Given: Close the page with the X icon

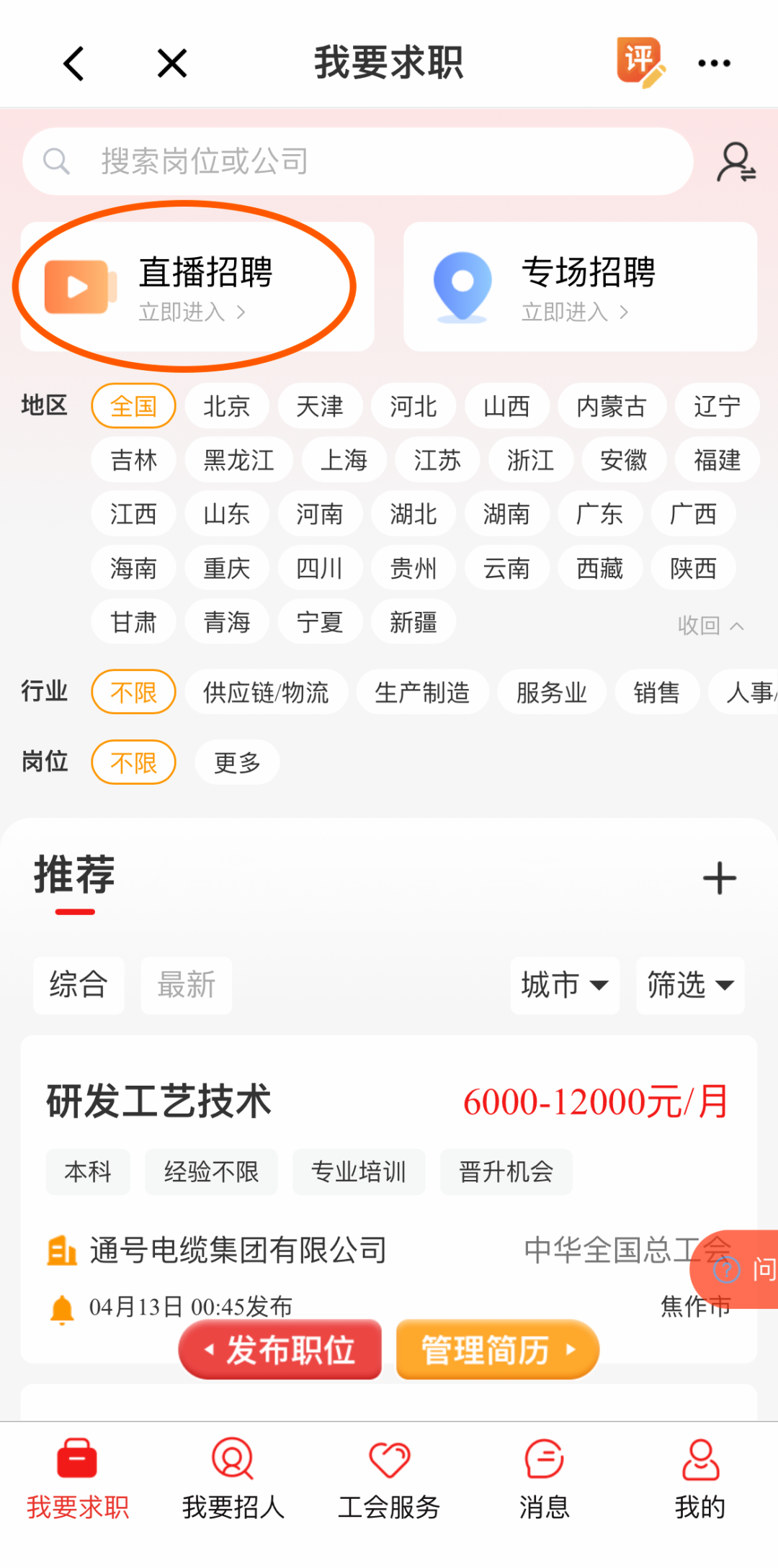Looking at the screenshot, I should coord(172,63).
